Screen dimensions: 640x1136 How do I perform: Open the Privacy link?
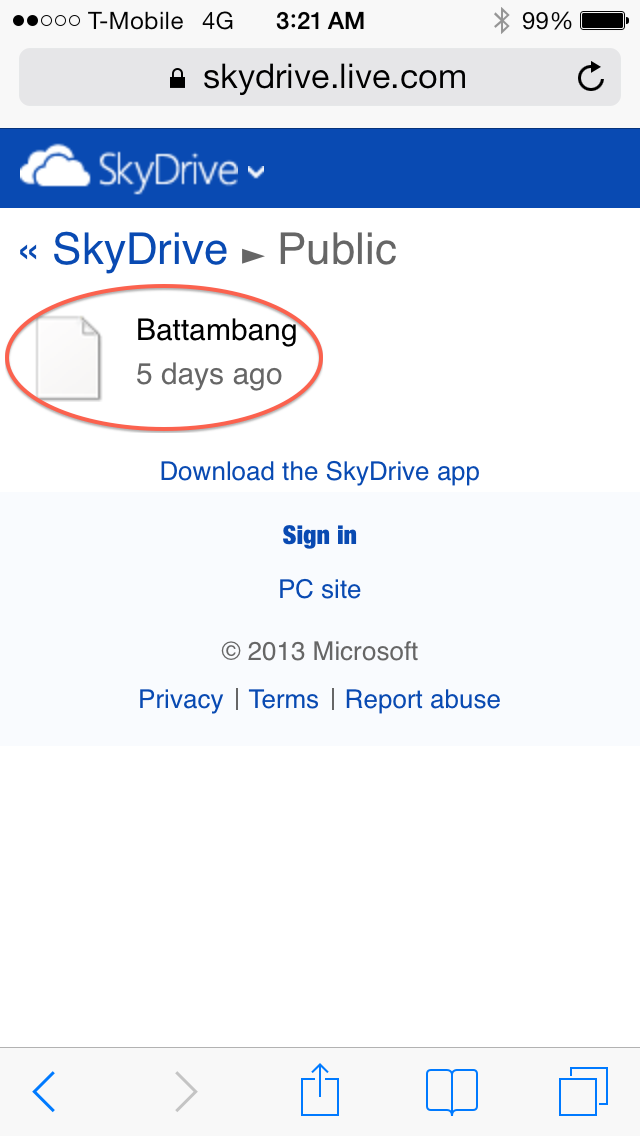coord(180,699)
